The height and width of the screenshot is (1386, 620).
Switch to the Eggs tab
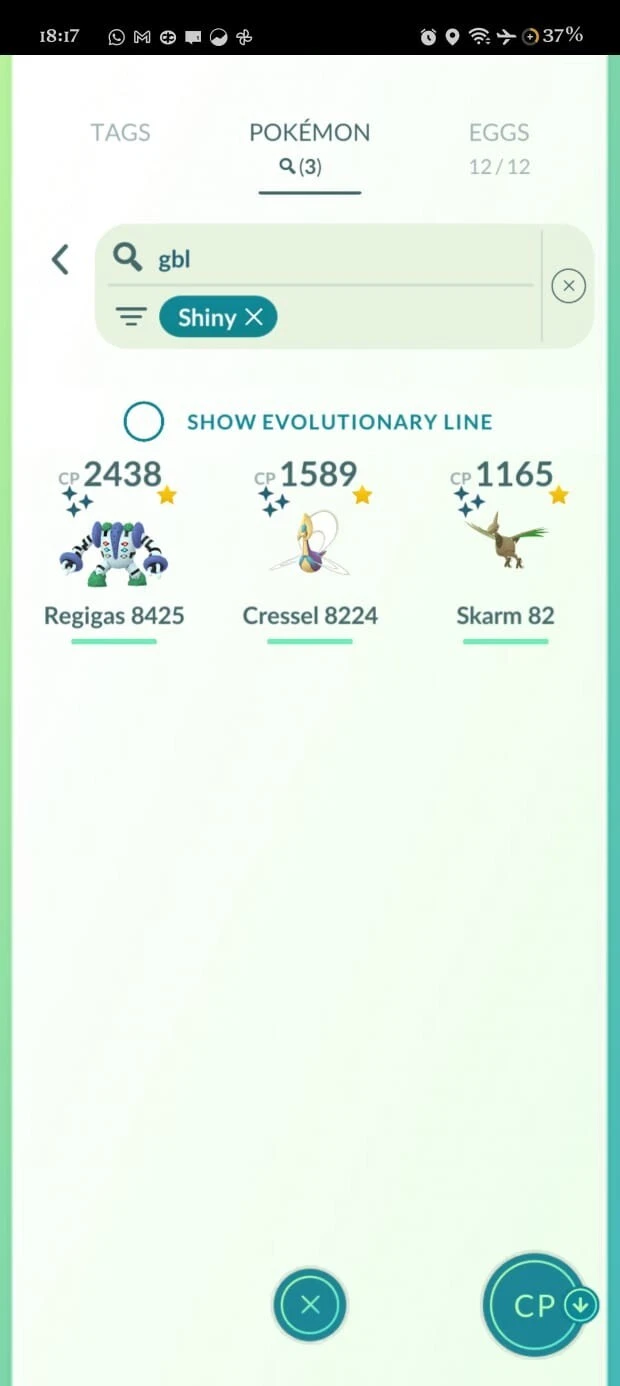coord(498,147)
